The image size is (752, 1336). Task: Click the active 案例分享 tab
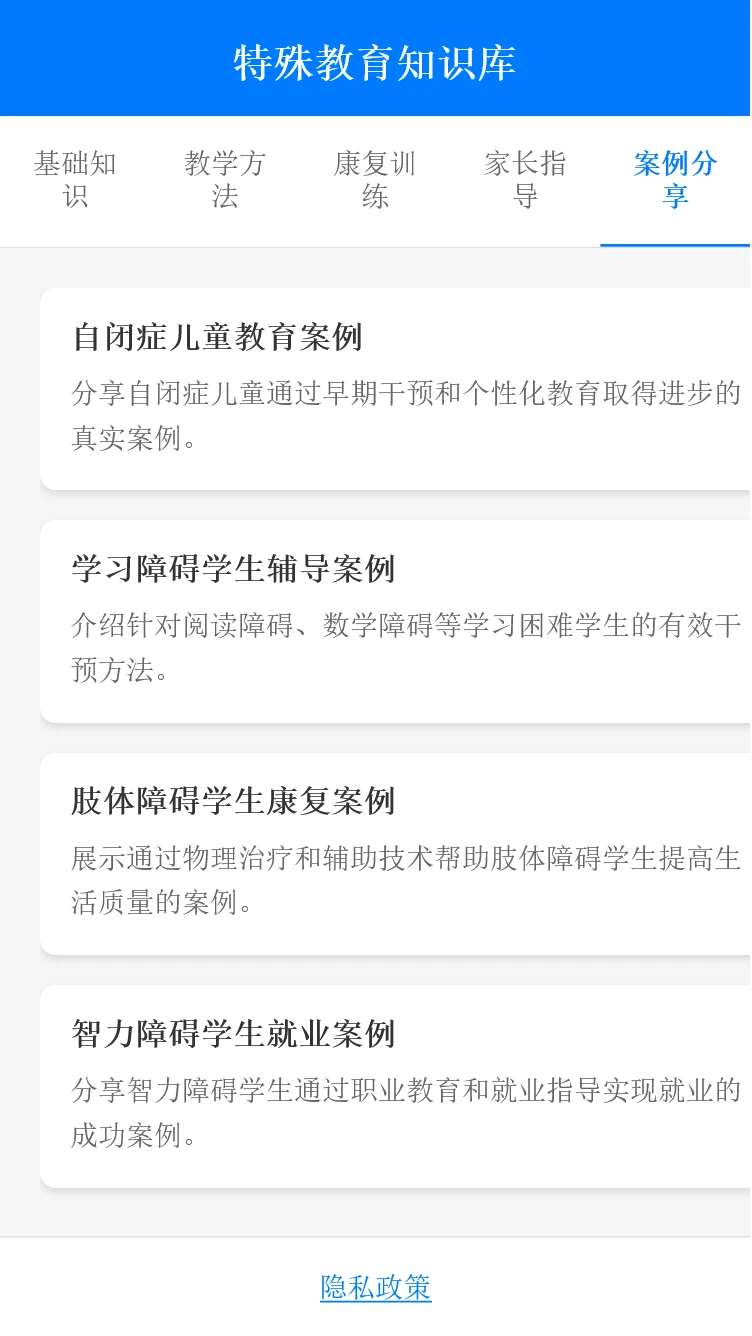tap(675, 181)
